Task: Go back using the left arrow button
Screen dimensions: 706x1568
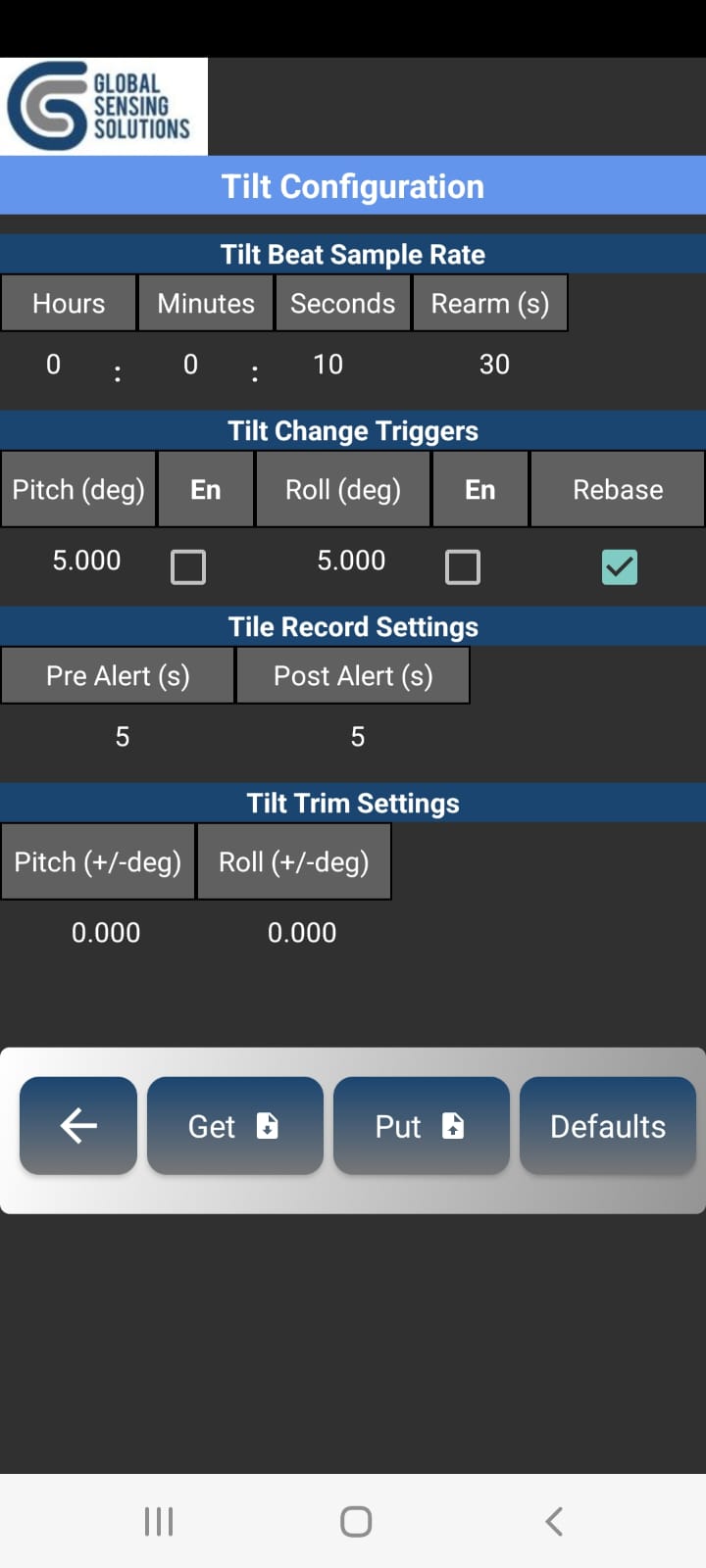Action: (x=78, y=1125)
